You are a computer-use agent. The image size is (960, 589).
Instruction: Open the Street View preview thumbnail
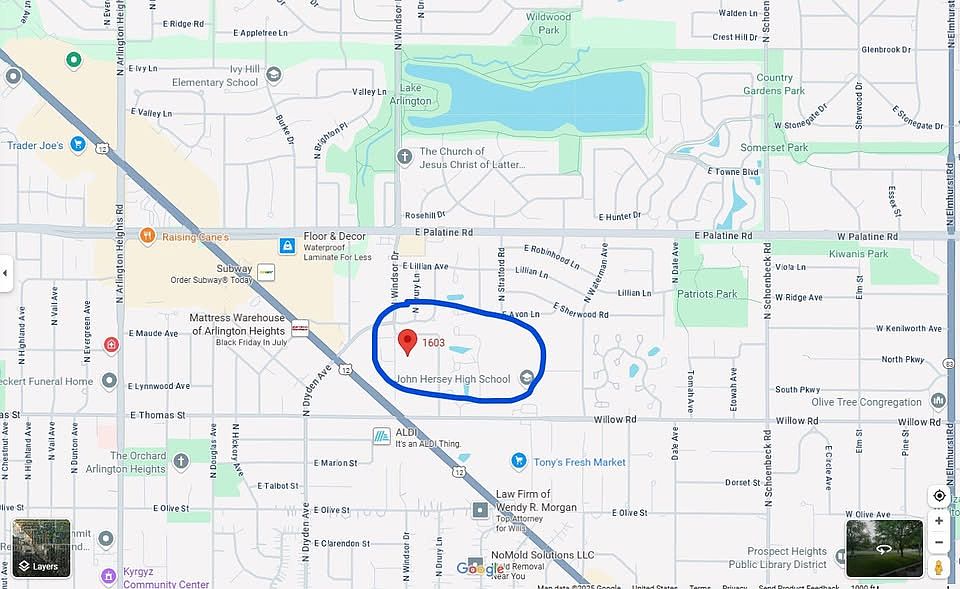pyautogui.click(x=884, y=548)
